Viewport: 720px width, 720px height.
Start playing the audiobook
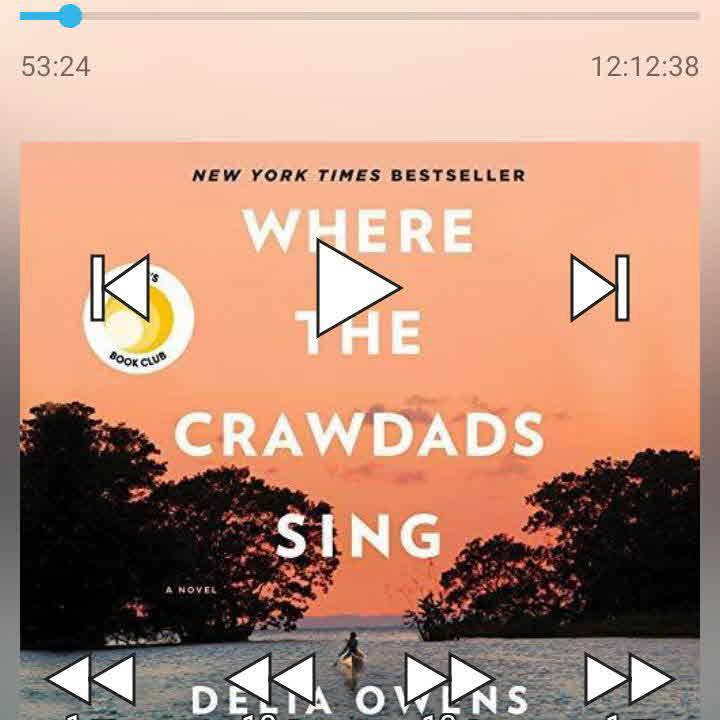click(x=357, y=288)
